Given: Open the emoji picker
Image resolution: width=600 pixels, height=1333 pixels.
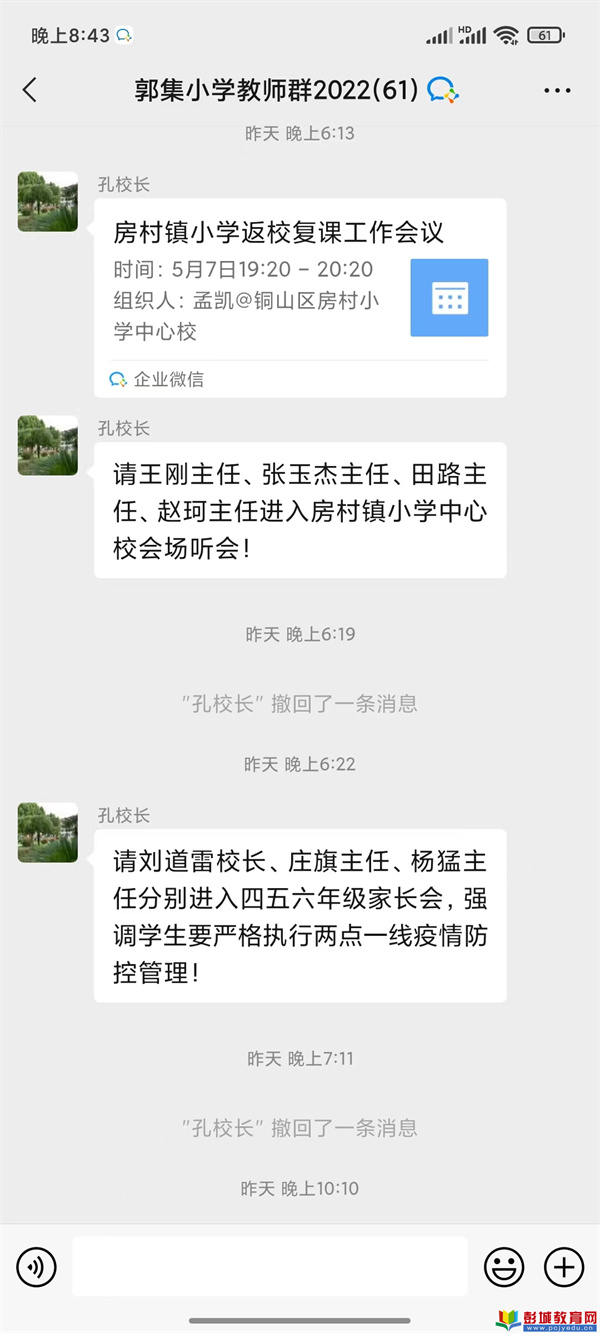Looking at the screenshot, I should click(504, 1267).
